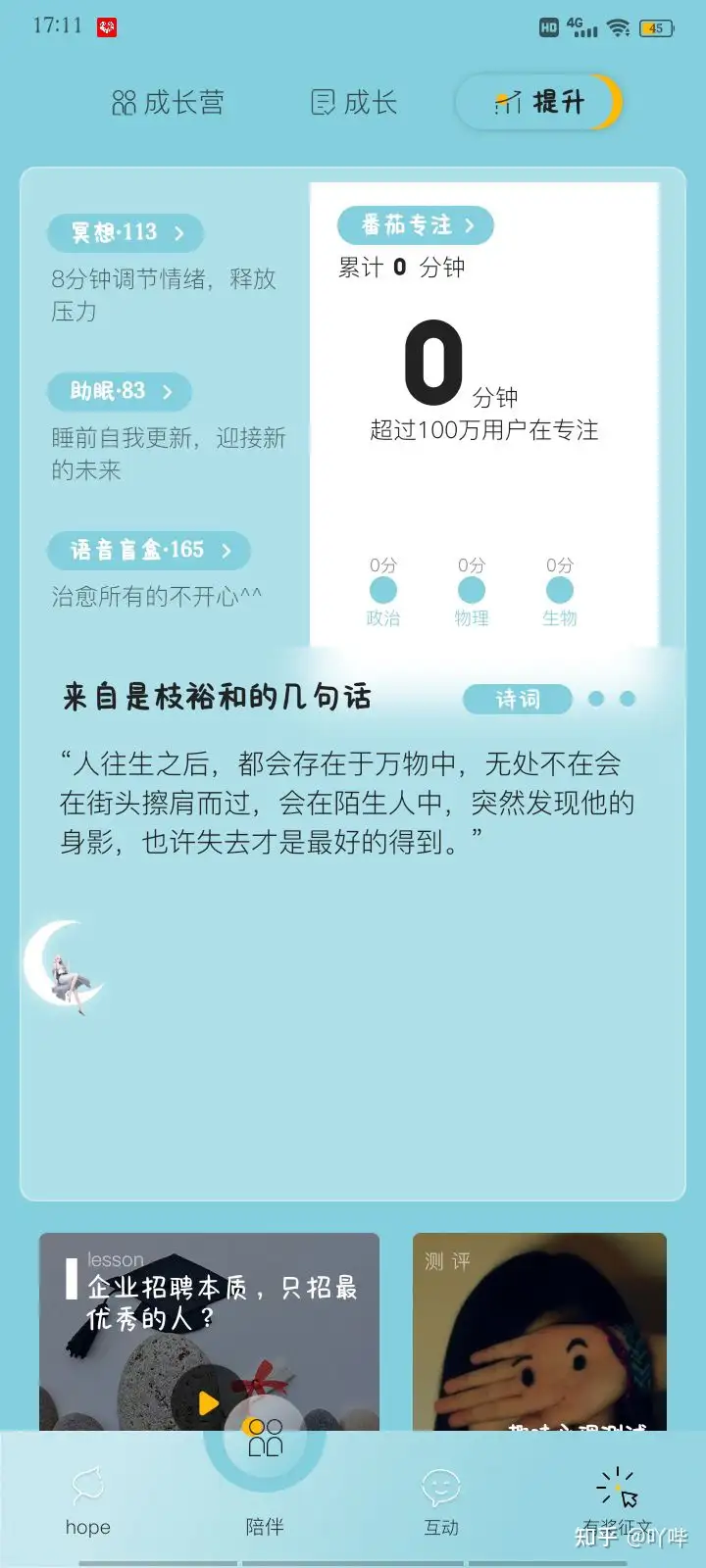706x1568 pixels.
Task: Play the 企业招聘本质 lesson video
Action: [x=207, y=1402]
